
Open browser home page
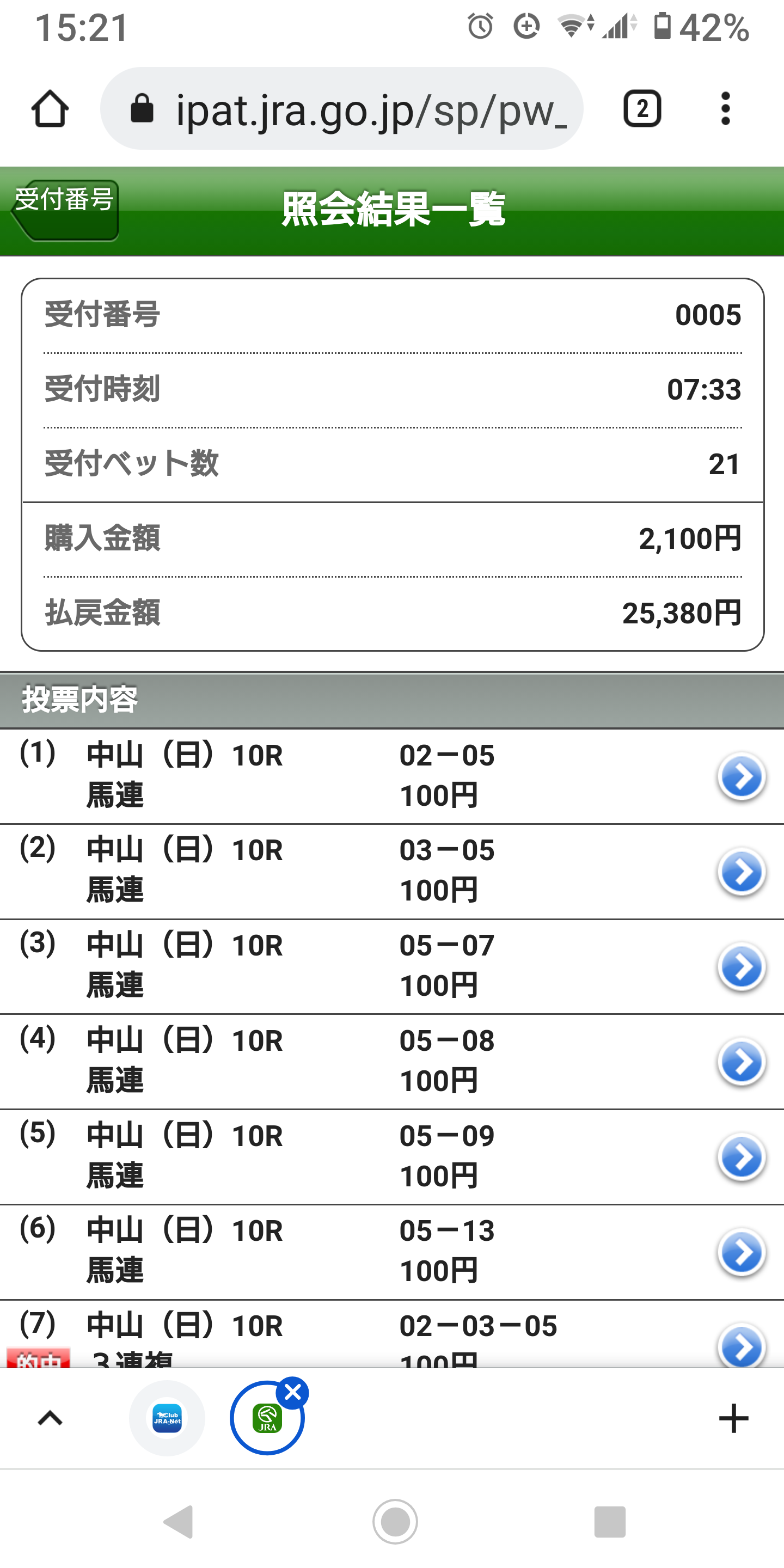50,109
